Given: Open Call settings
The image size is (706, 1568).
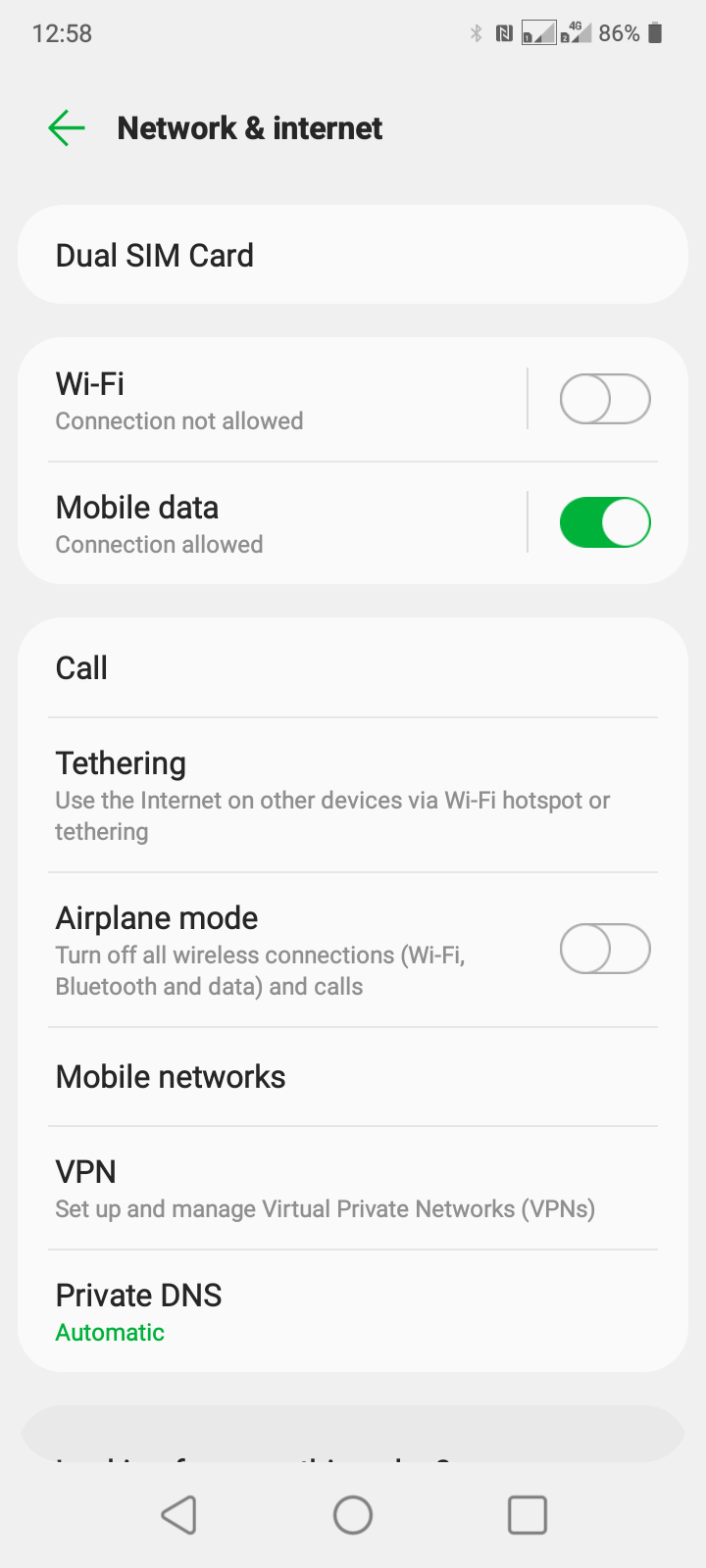Looking at the screenshot, I should click(352, 668).
